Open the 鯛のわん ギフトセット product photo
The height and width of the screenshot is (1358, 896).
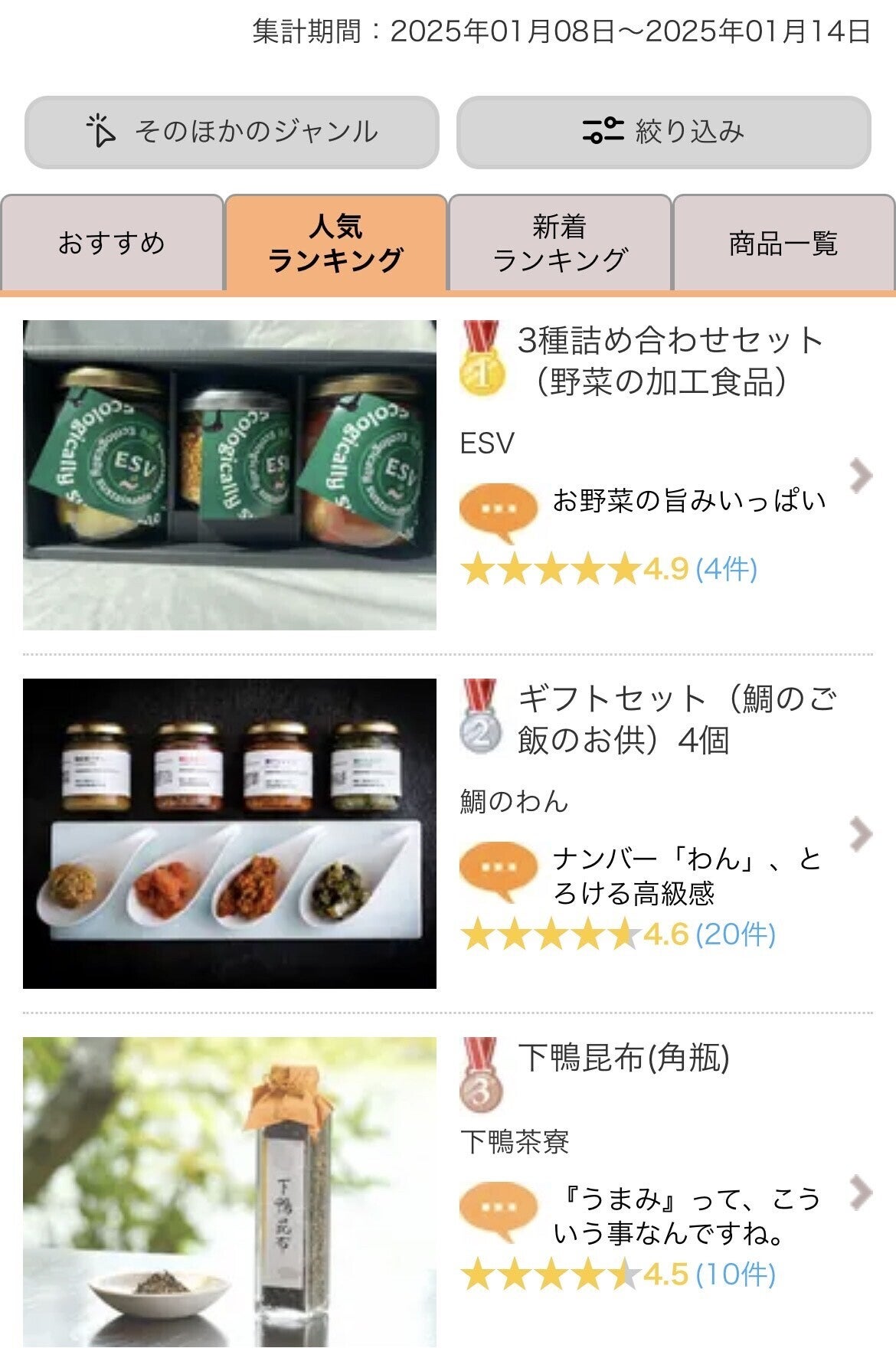[230, 833]
